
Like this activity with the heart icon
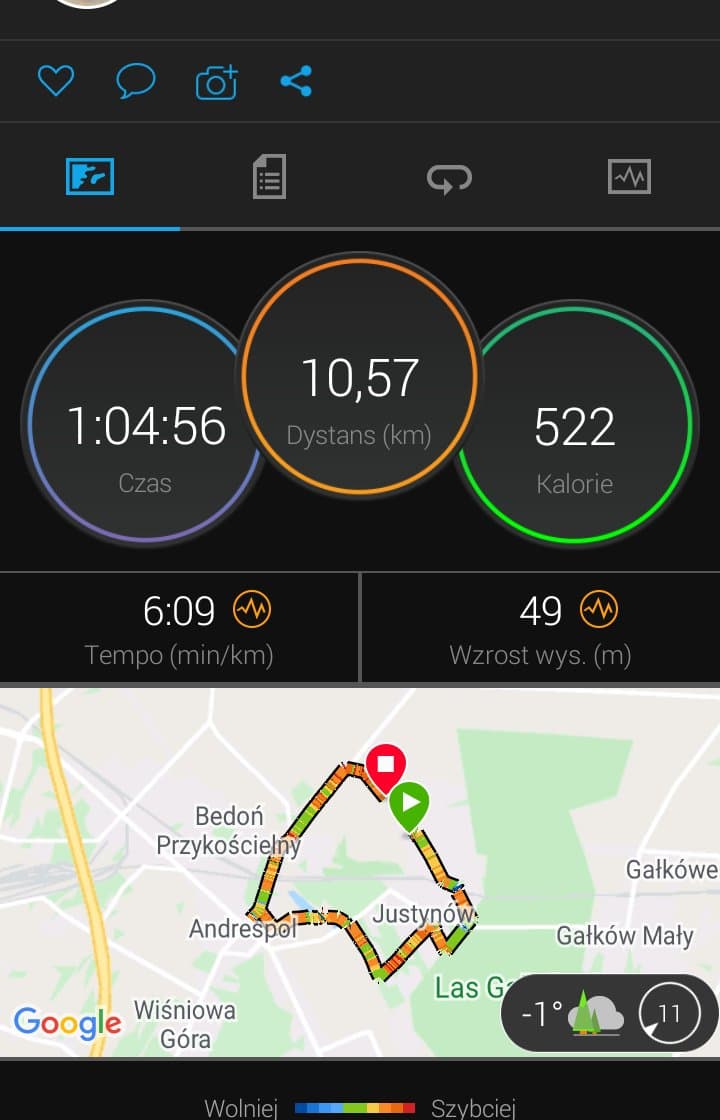coord(55,81)
